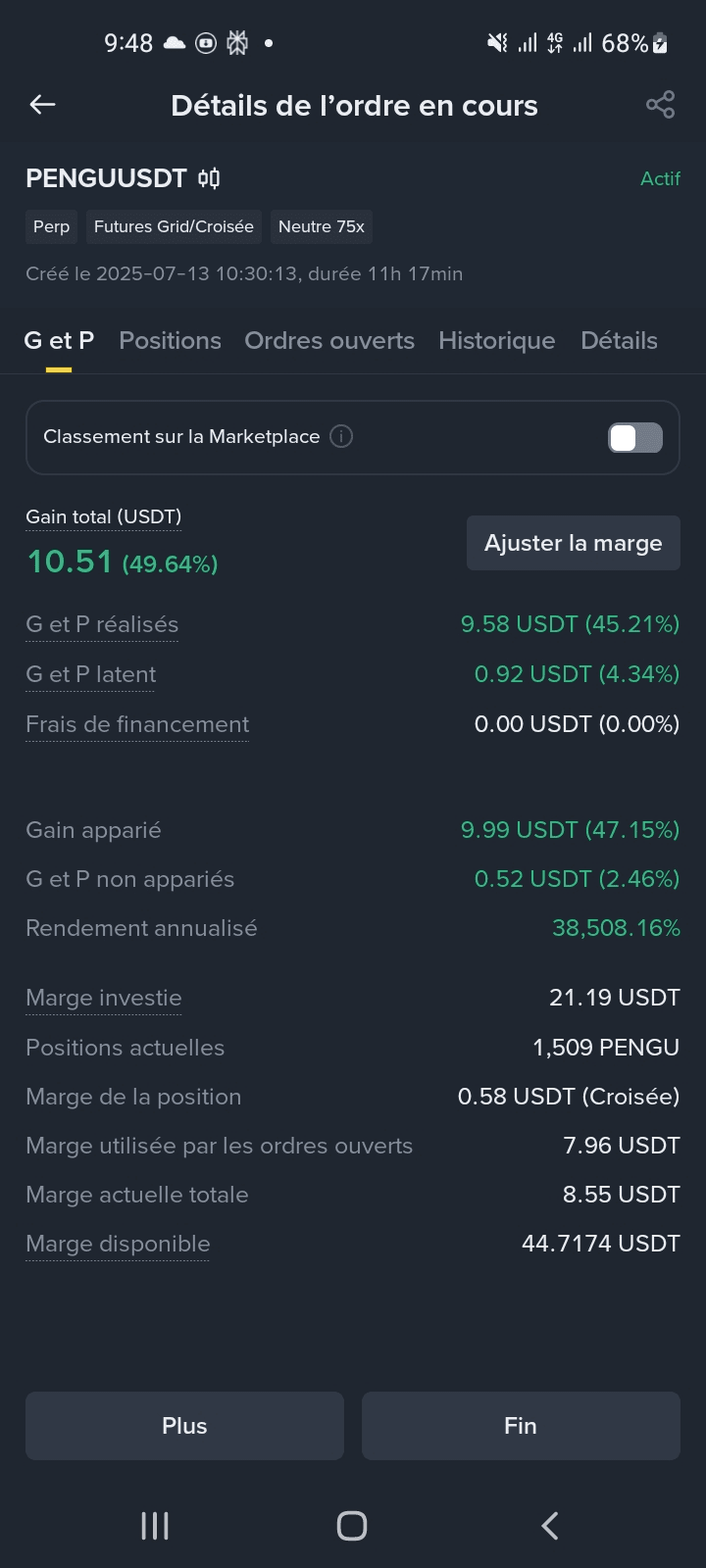End the grid with Fin button

coord(521,1426)
